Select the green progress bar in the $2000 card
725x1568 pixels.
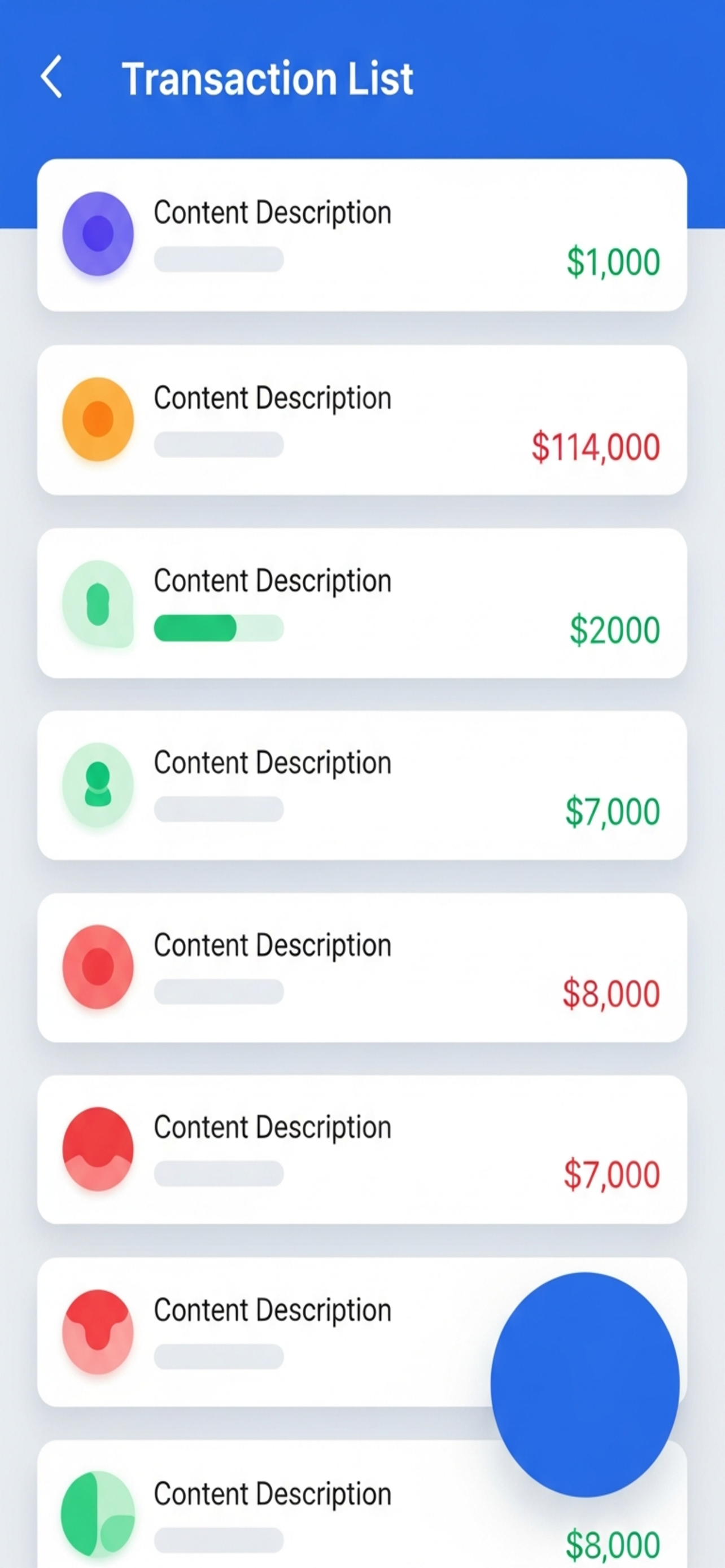pos(195,628)
